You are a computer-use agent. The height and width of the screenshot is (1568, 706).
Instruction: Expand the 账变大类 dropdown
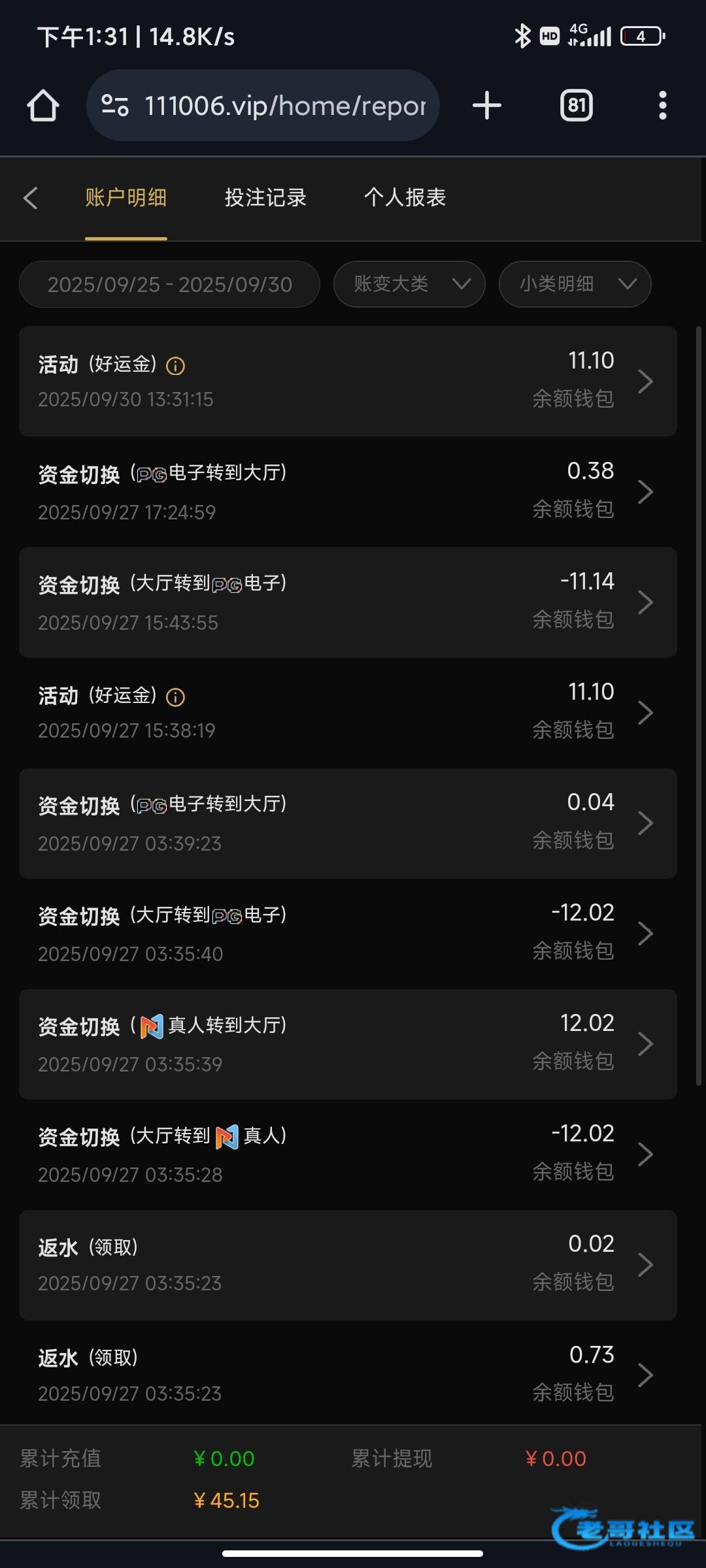pyautogui.click(x=409, y=284)
